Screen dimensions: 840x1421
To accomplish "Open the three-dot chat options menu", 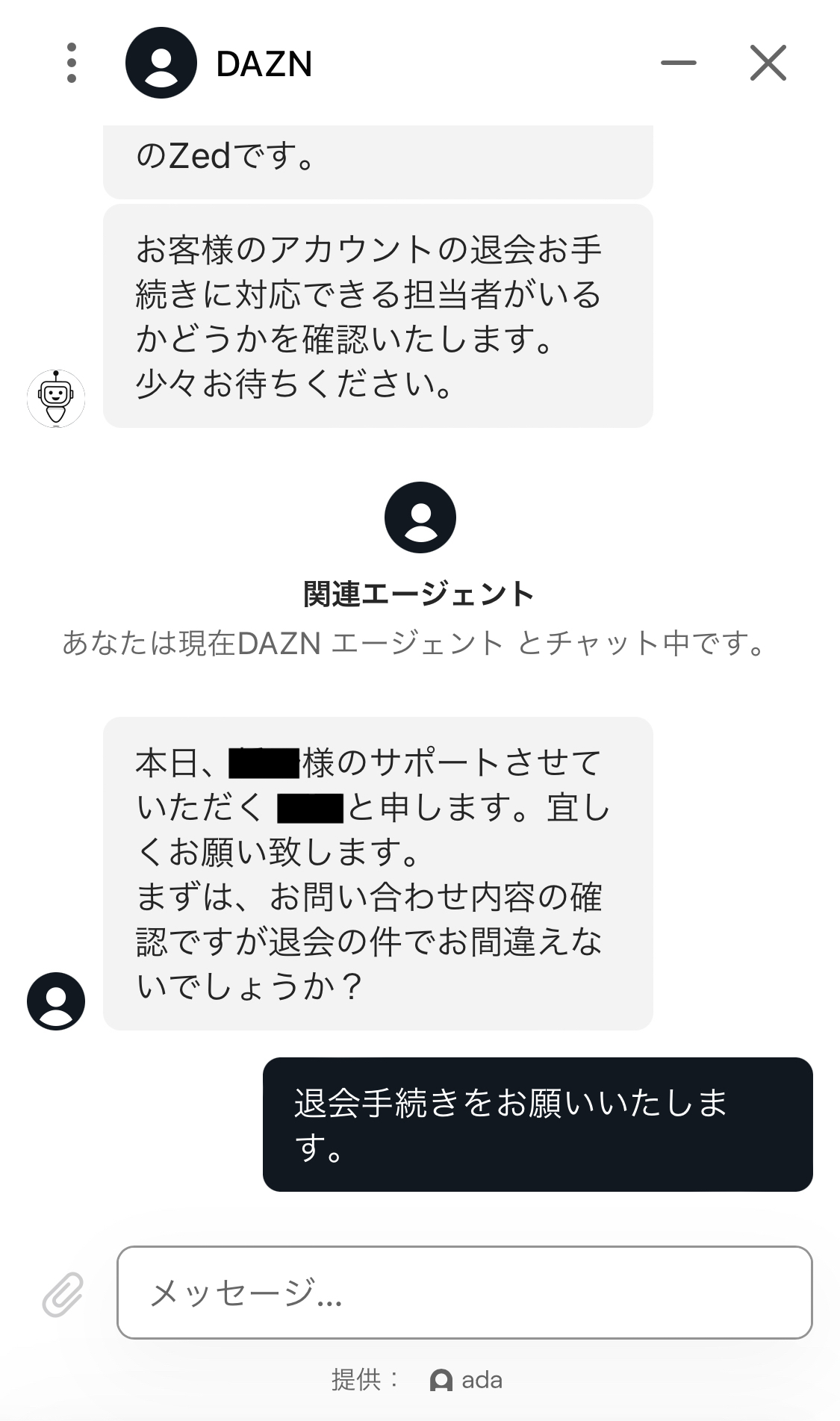I will 72,63.
